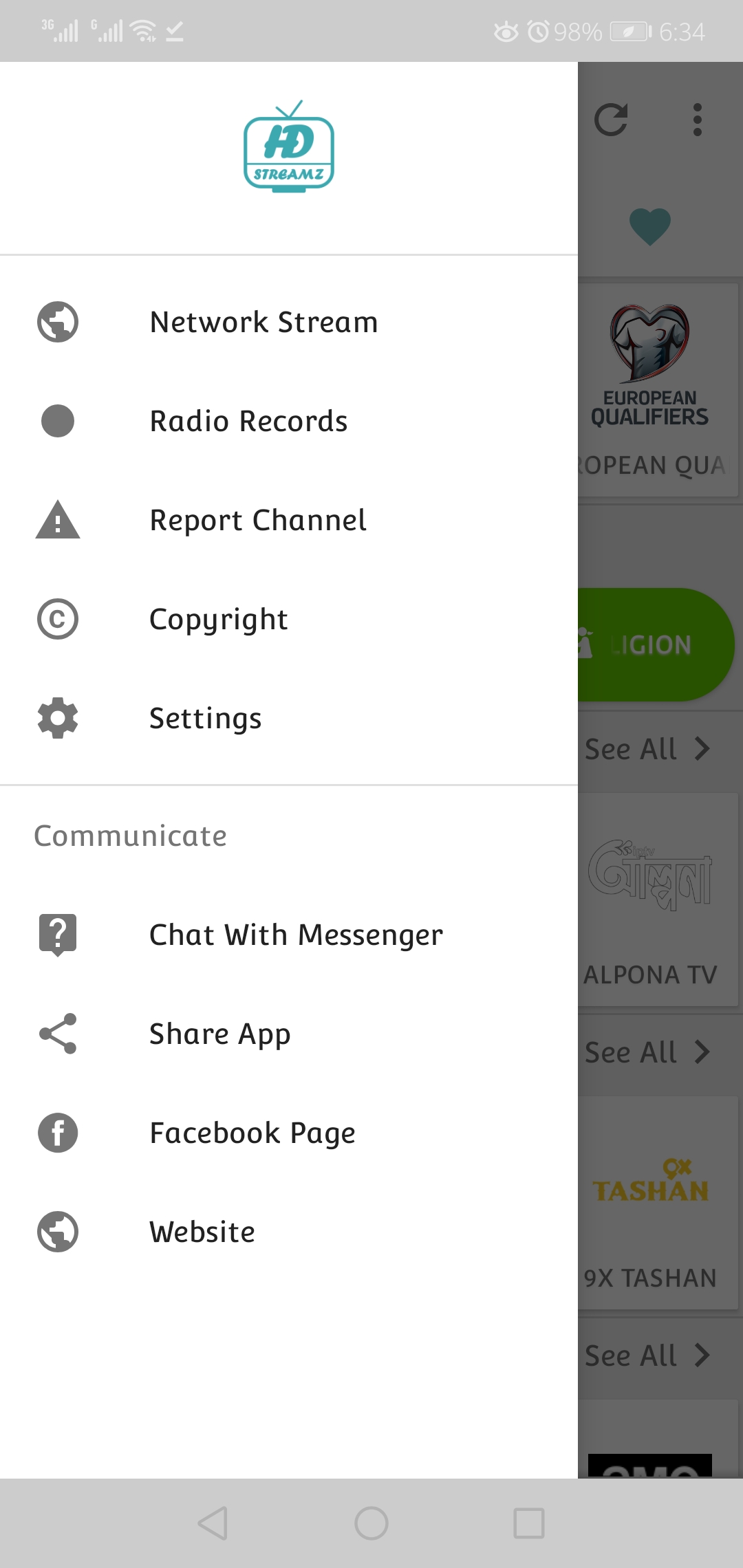The width and height of the screenshot is (743, 1568).
Task: Open app Settings
Action: pos(205,718)
